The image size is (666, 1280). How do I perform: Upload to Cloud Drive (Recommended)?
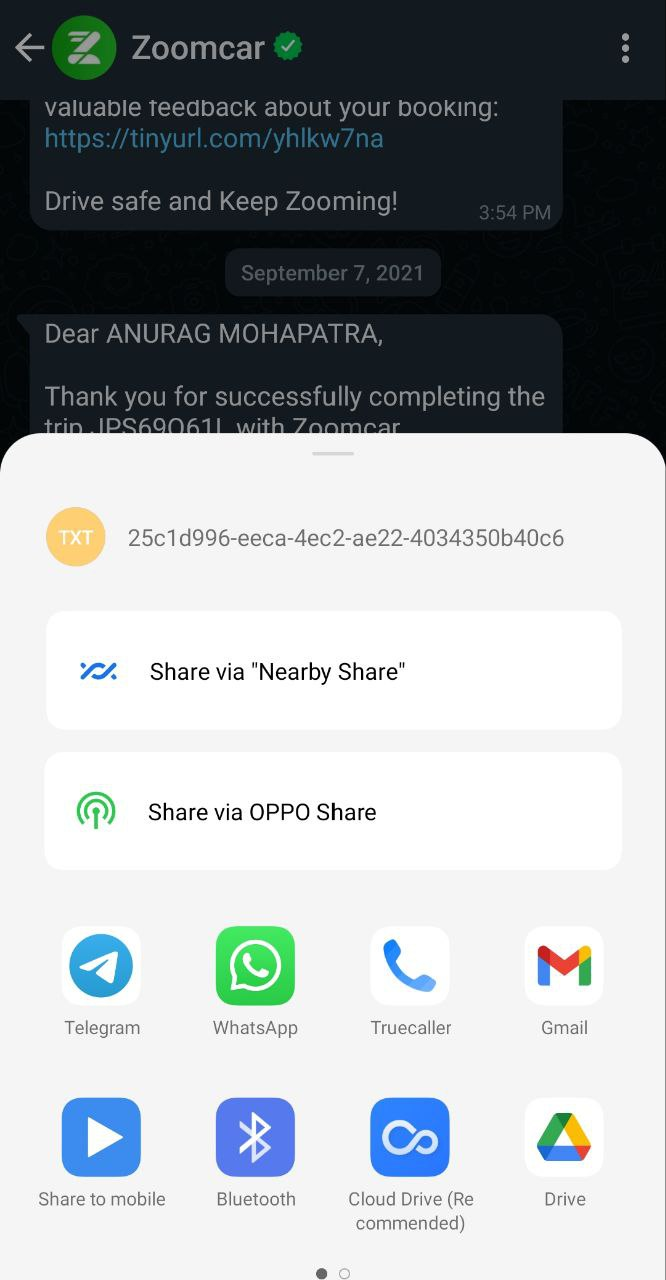click(410, 1165)
